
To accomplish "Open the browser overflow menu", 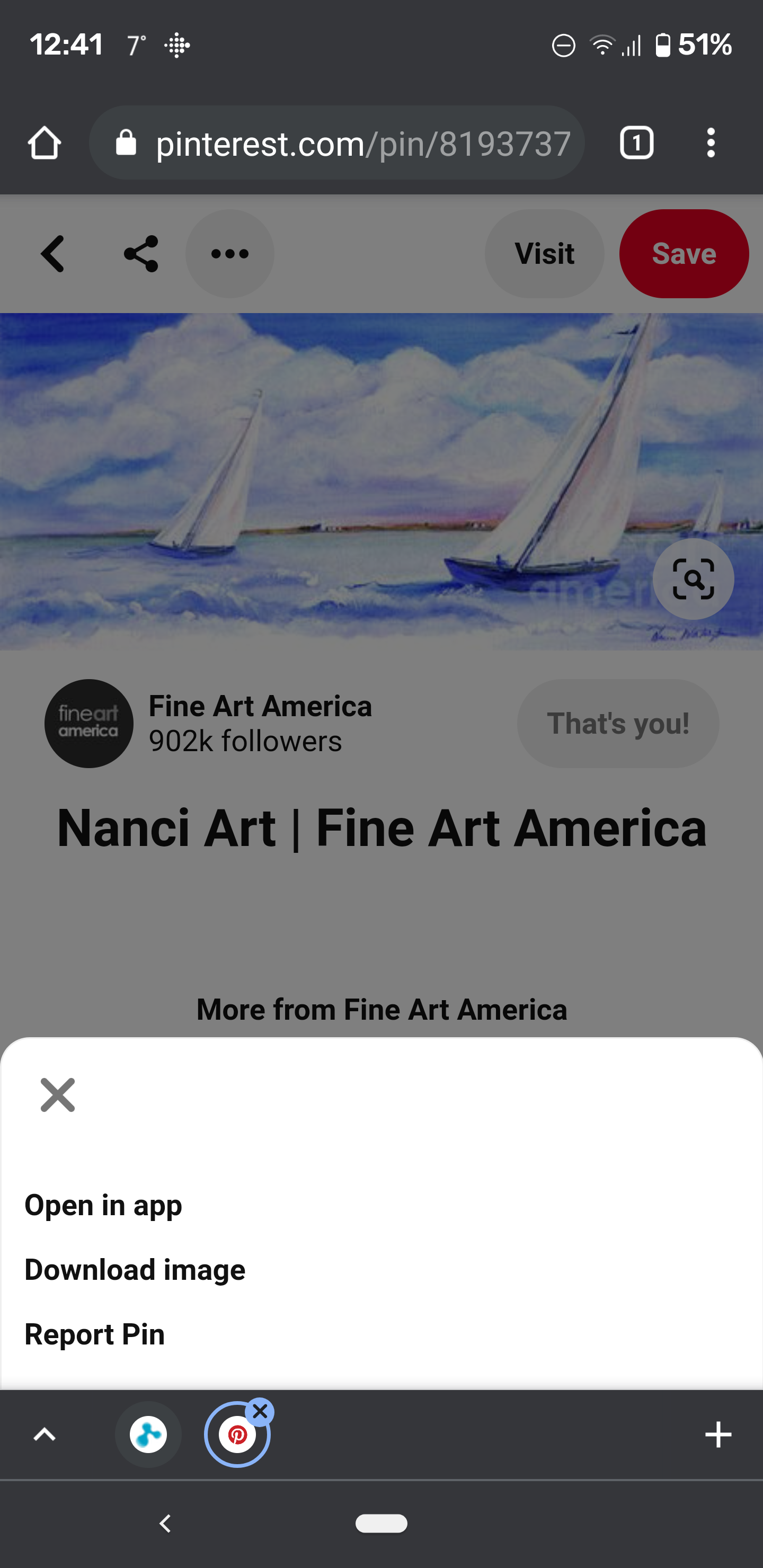I will (x=711, y=143).
